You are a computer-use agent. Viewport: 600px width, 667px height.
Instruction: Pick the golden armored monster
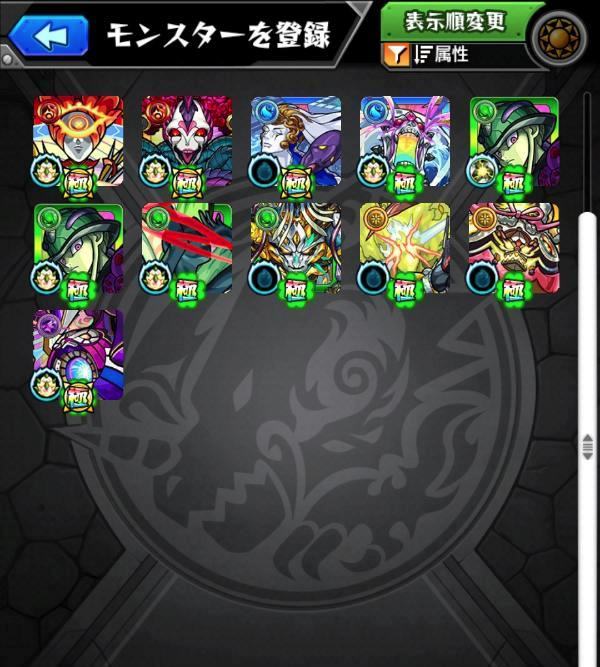coord(296,249)
